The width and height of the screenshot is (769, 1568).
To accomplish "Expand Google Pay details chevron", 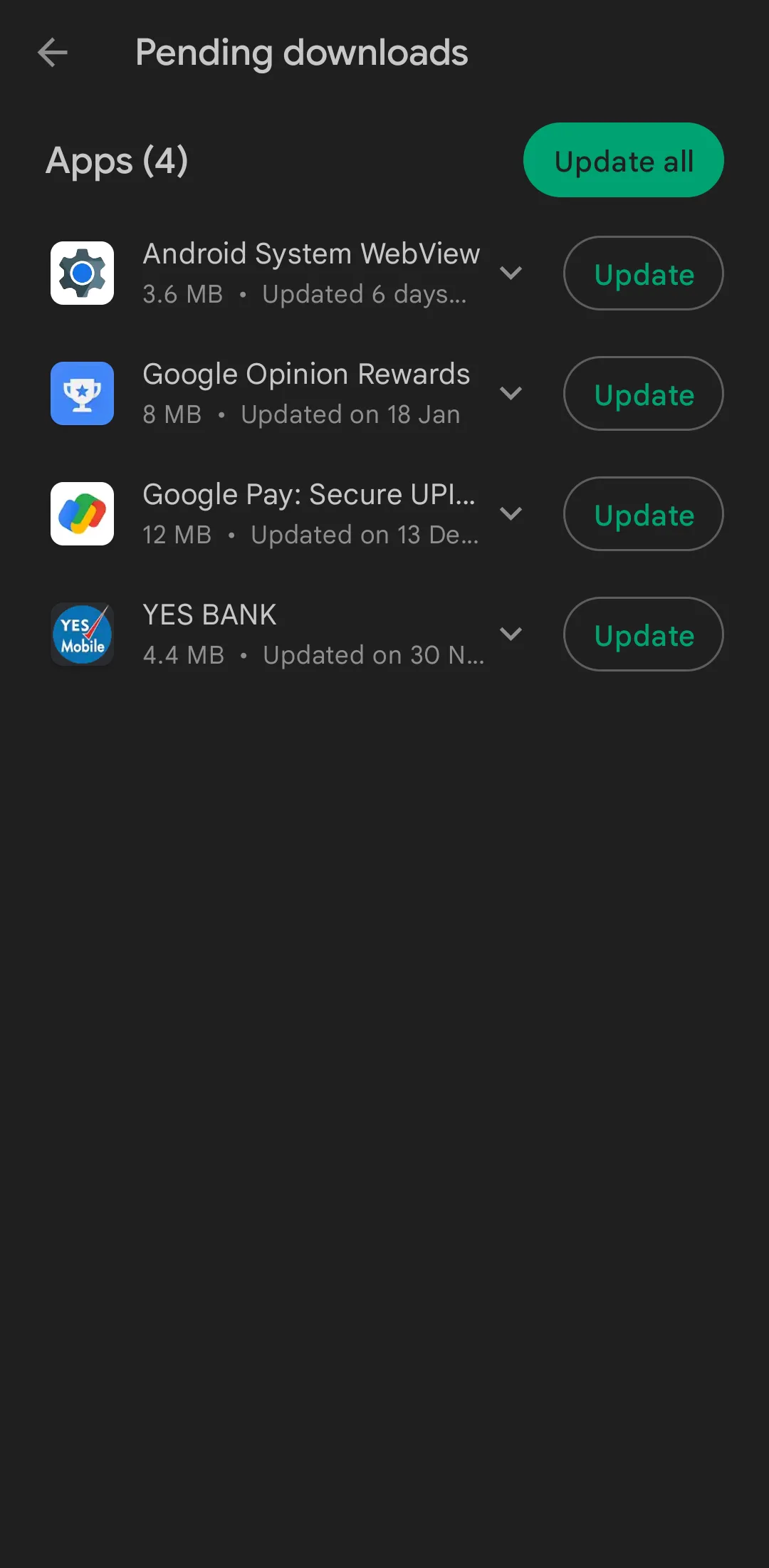I will pyautogui.click(x=511, y=513).
